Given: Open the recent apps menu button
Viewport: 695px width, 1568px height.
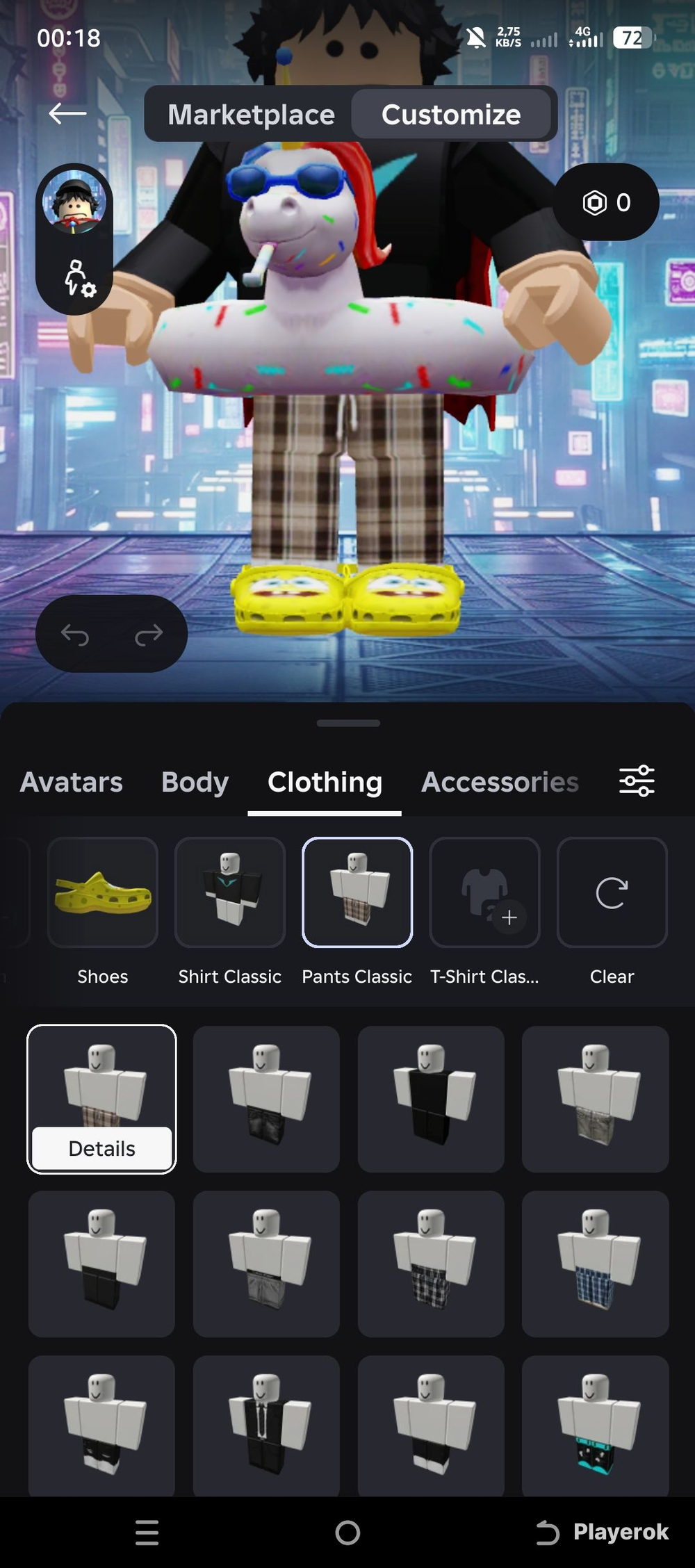Looking at the screenshot, I should click(x=147, y=1532).
